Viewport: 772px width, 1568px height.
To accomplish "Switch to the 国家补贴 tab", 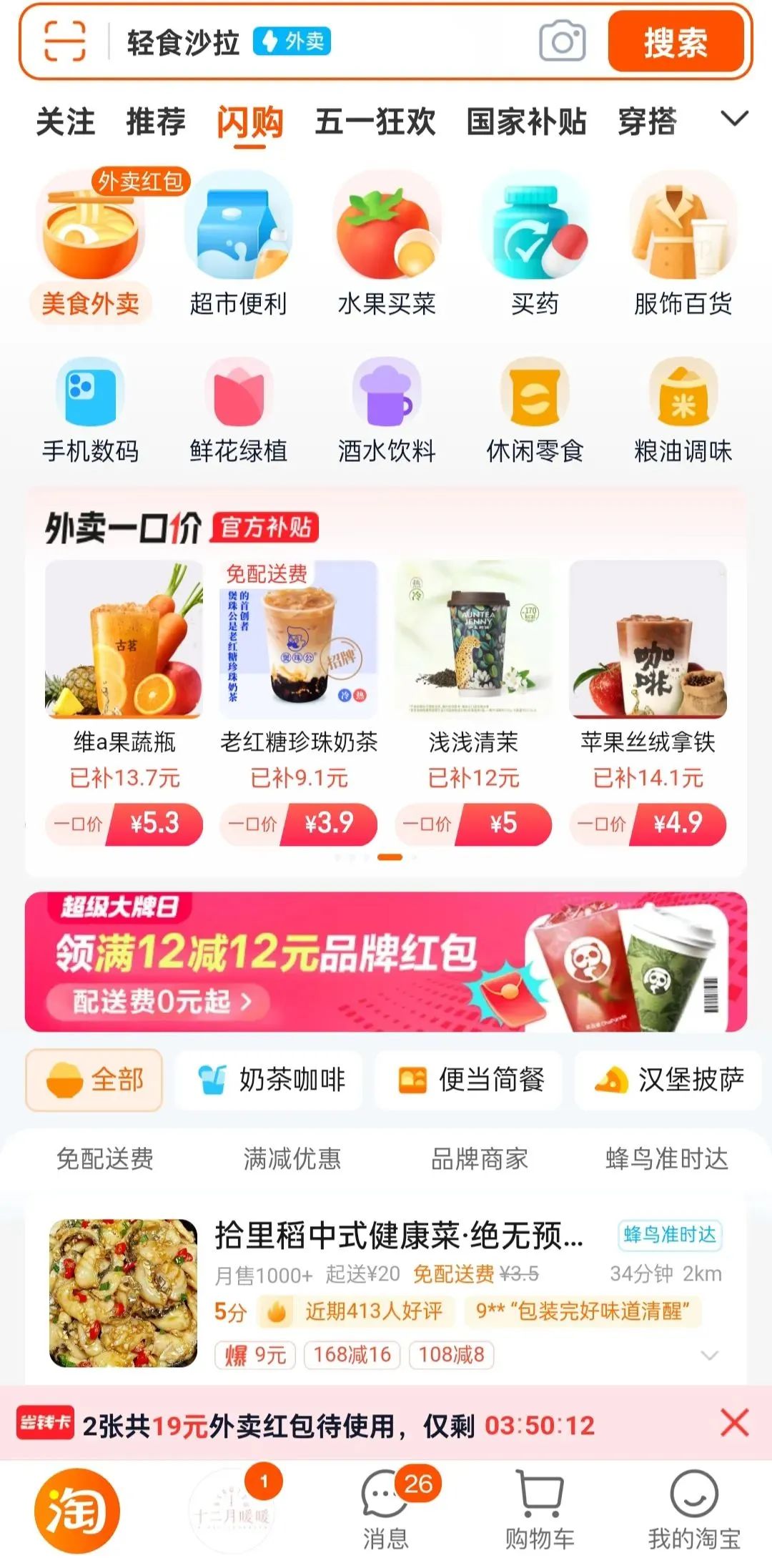I will point(526,122).
